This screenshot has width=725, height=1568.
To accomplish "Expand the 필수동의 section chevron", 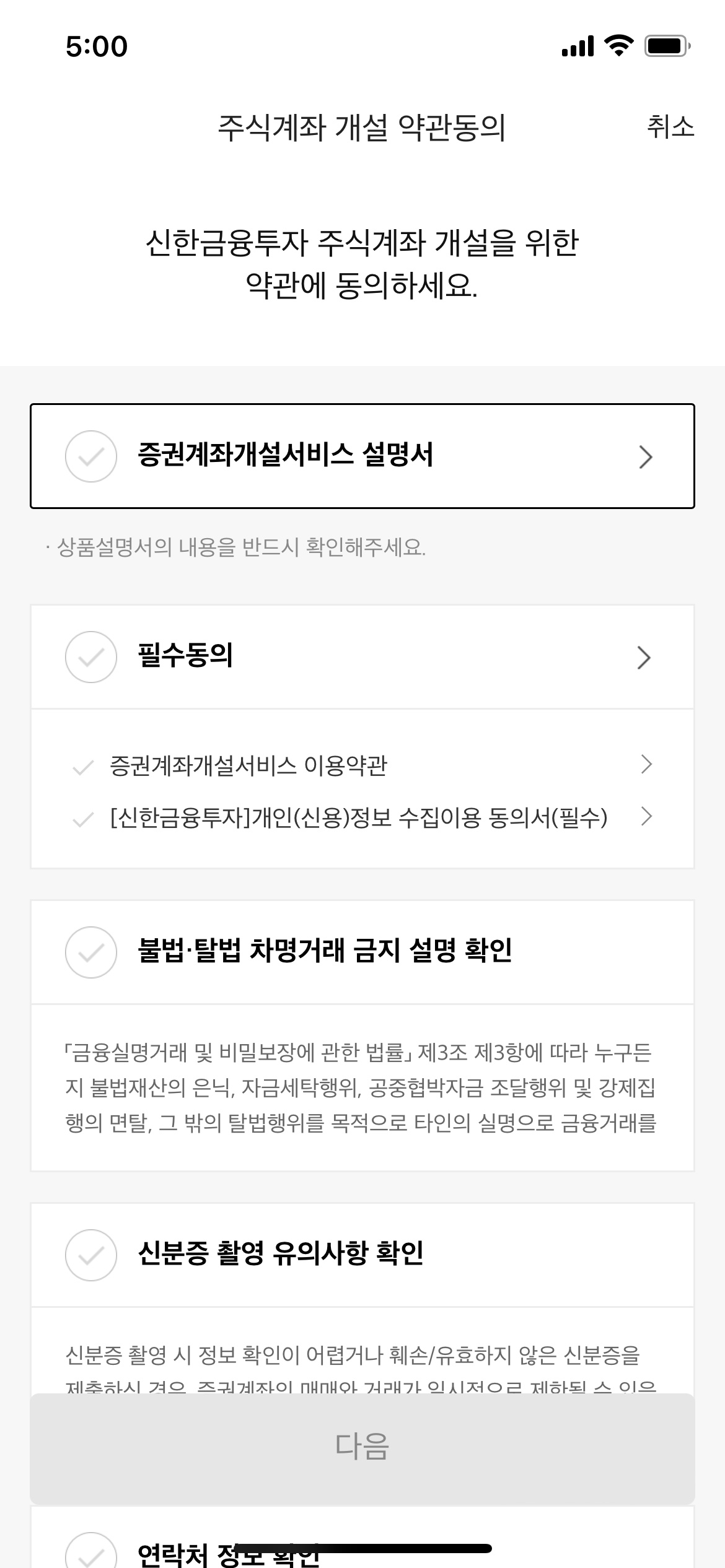I will coord(644,658).
